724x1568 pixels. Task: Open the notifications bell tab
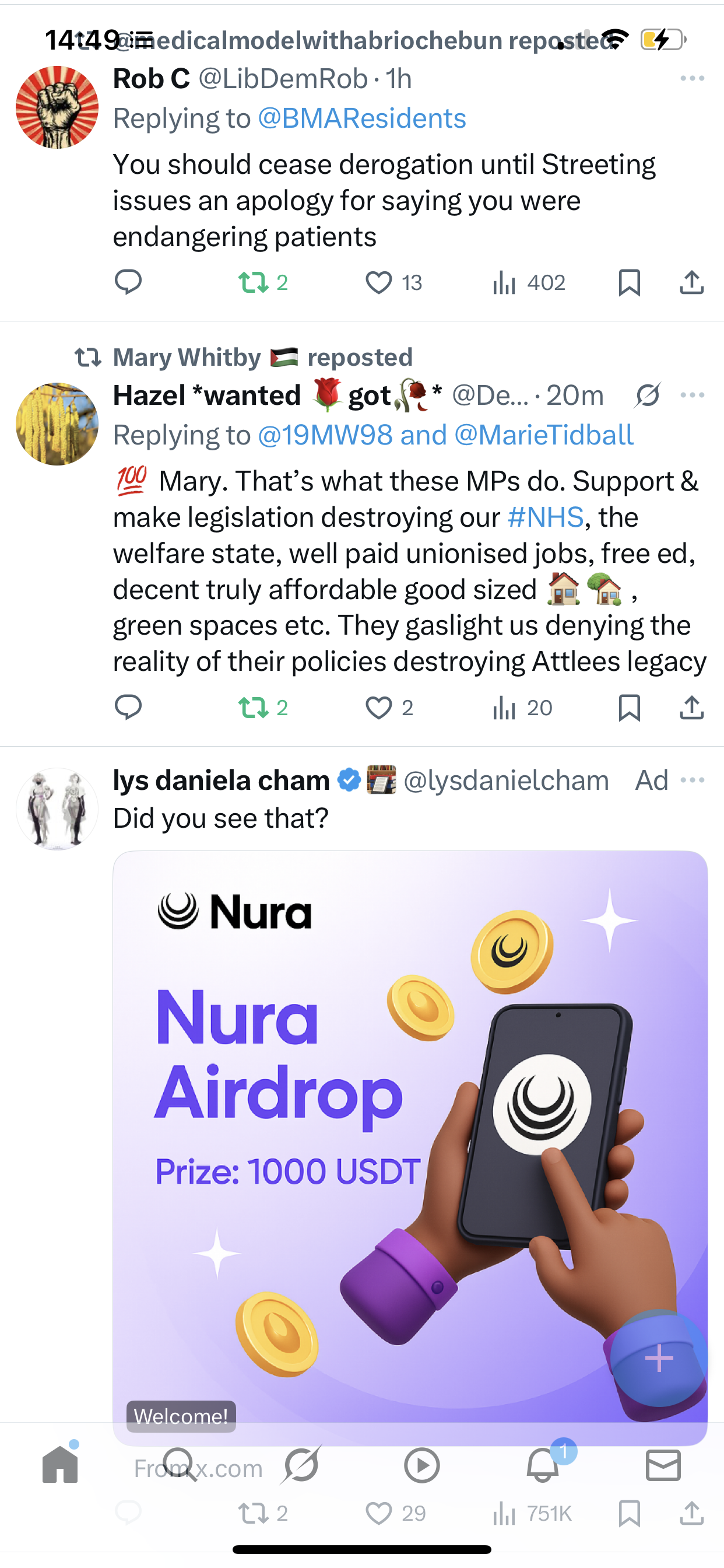coord(543,1465)
